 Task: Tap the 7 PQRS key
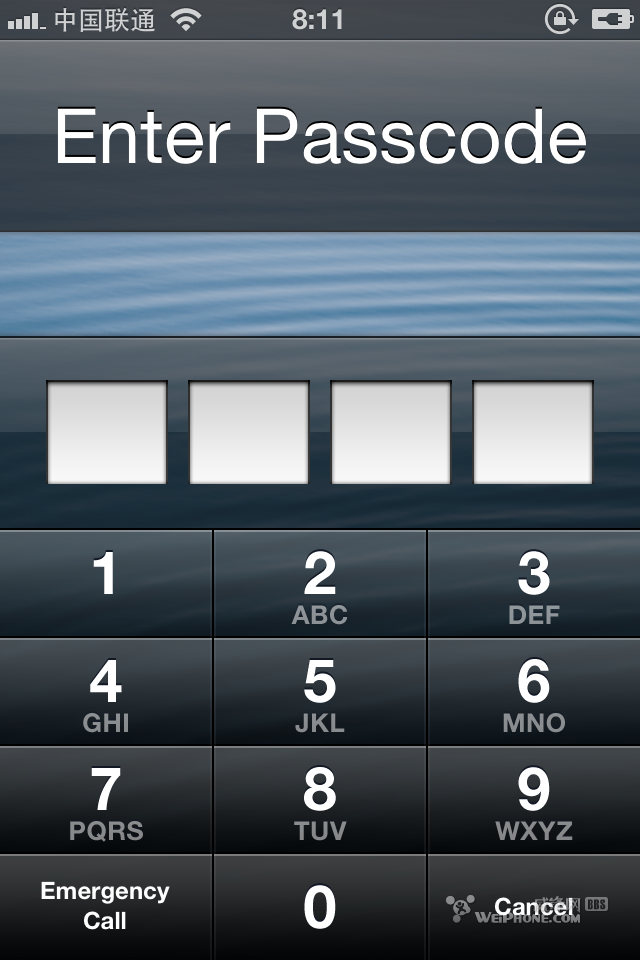click(x=106, y=800)
